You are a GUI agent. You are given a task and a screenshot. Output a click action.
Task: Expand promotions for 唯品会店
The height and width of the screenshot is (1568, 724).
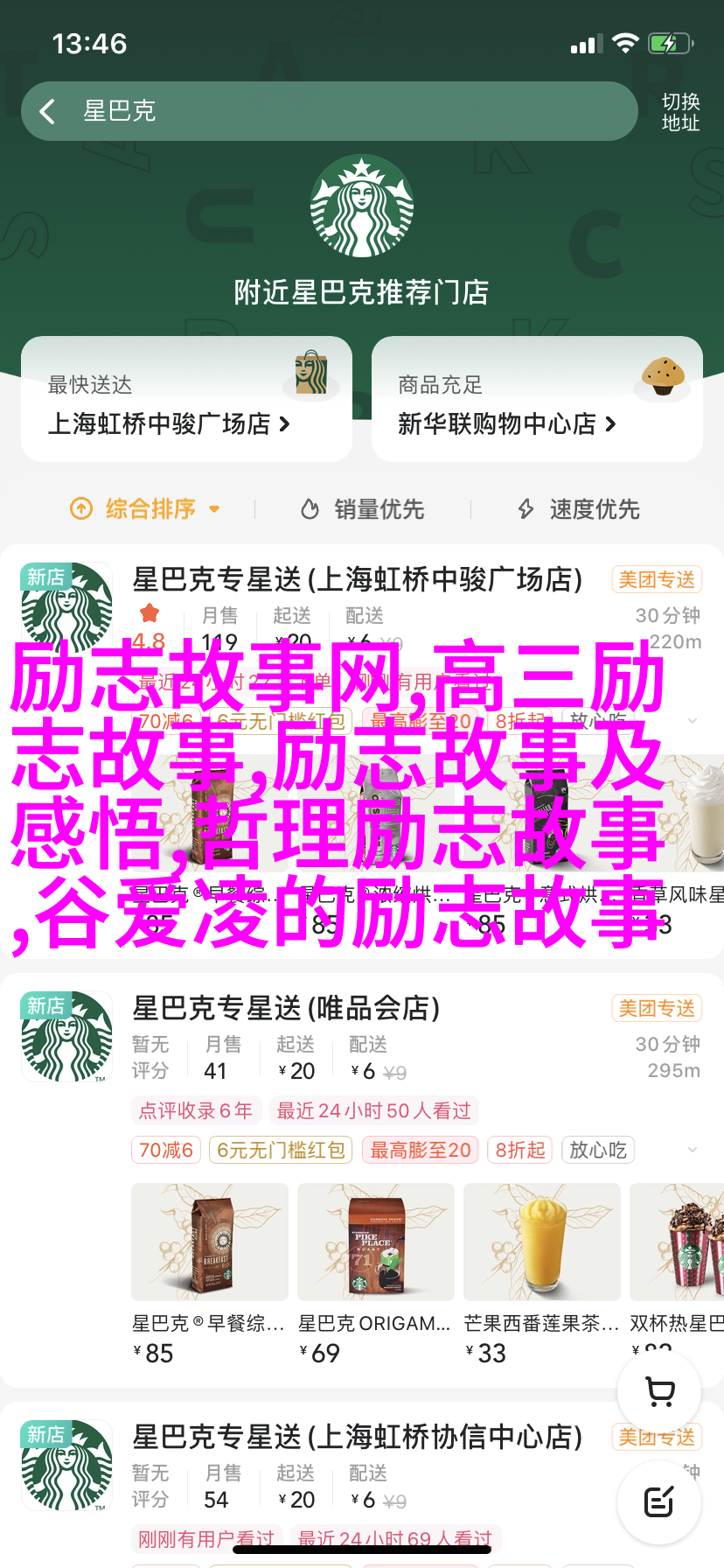(x=693, y=1150)
